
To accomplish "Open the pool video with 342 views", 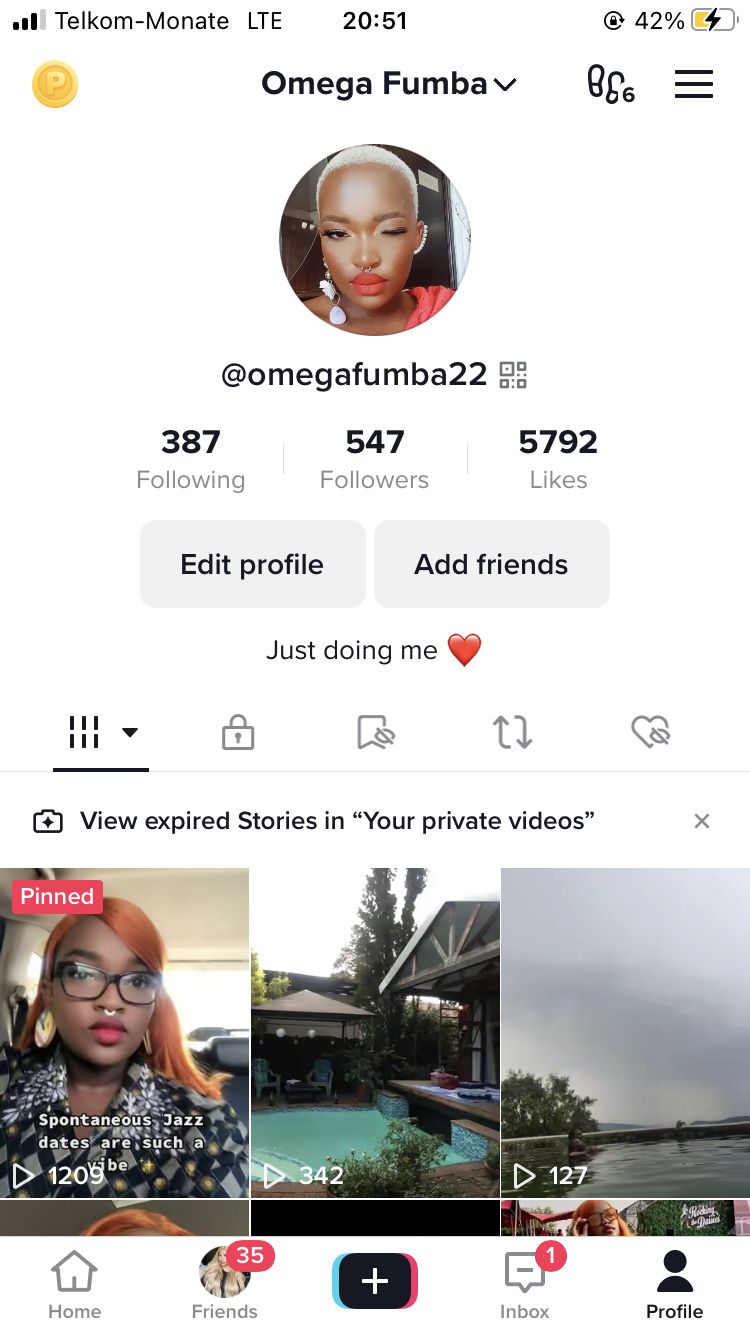I will click(374, 1032).
